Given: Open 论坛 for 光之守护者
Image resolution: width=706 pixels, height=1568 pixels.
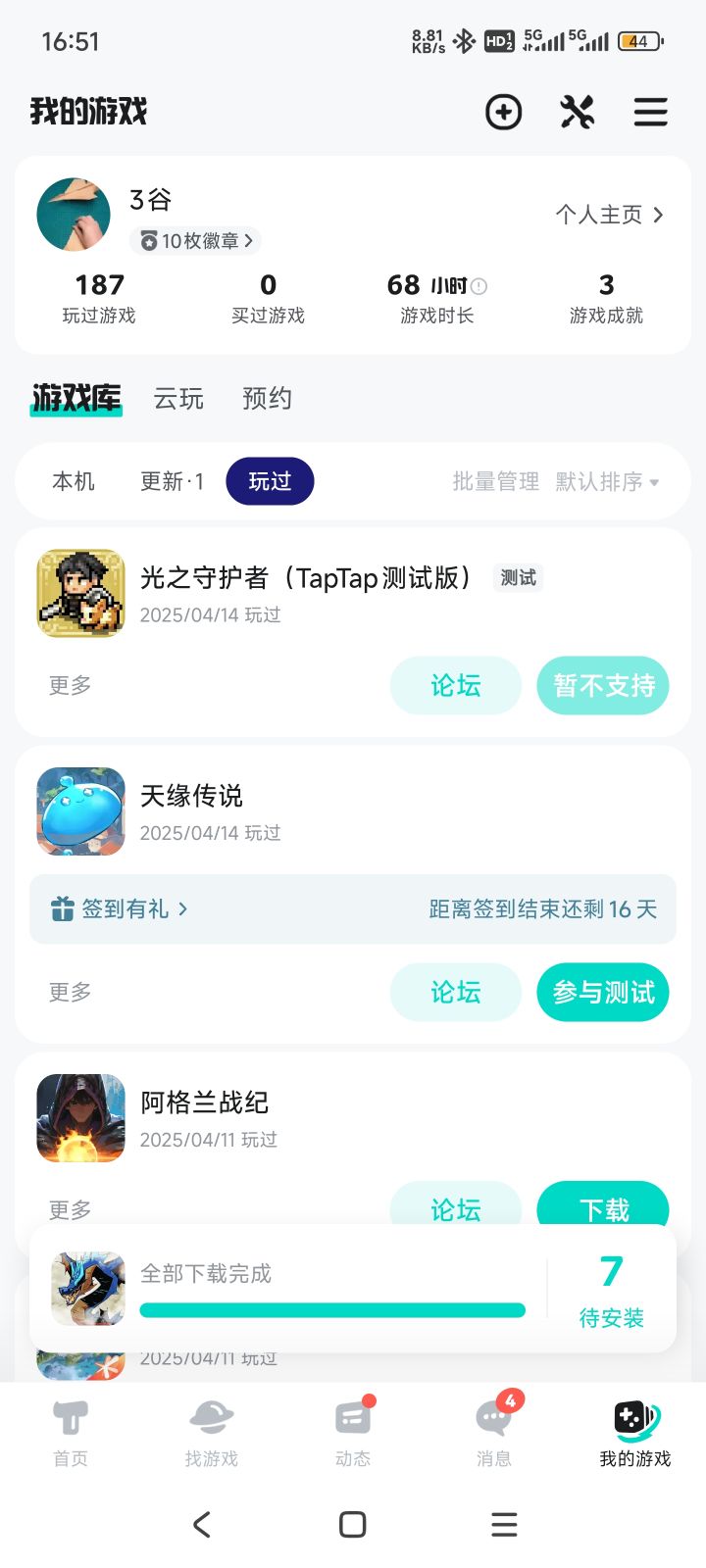Looking at the screenshot, I should [455, 686].
